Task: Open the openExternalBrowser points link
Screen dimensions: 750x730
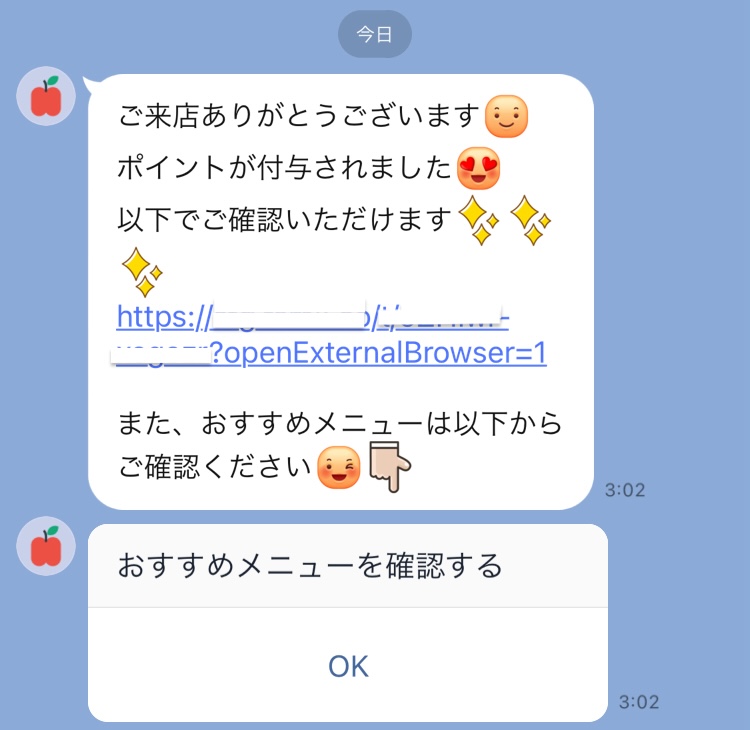Action: pyautogui.click(x=380, y=354)
